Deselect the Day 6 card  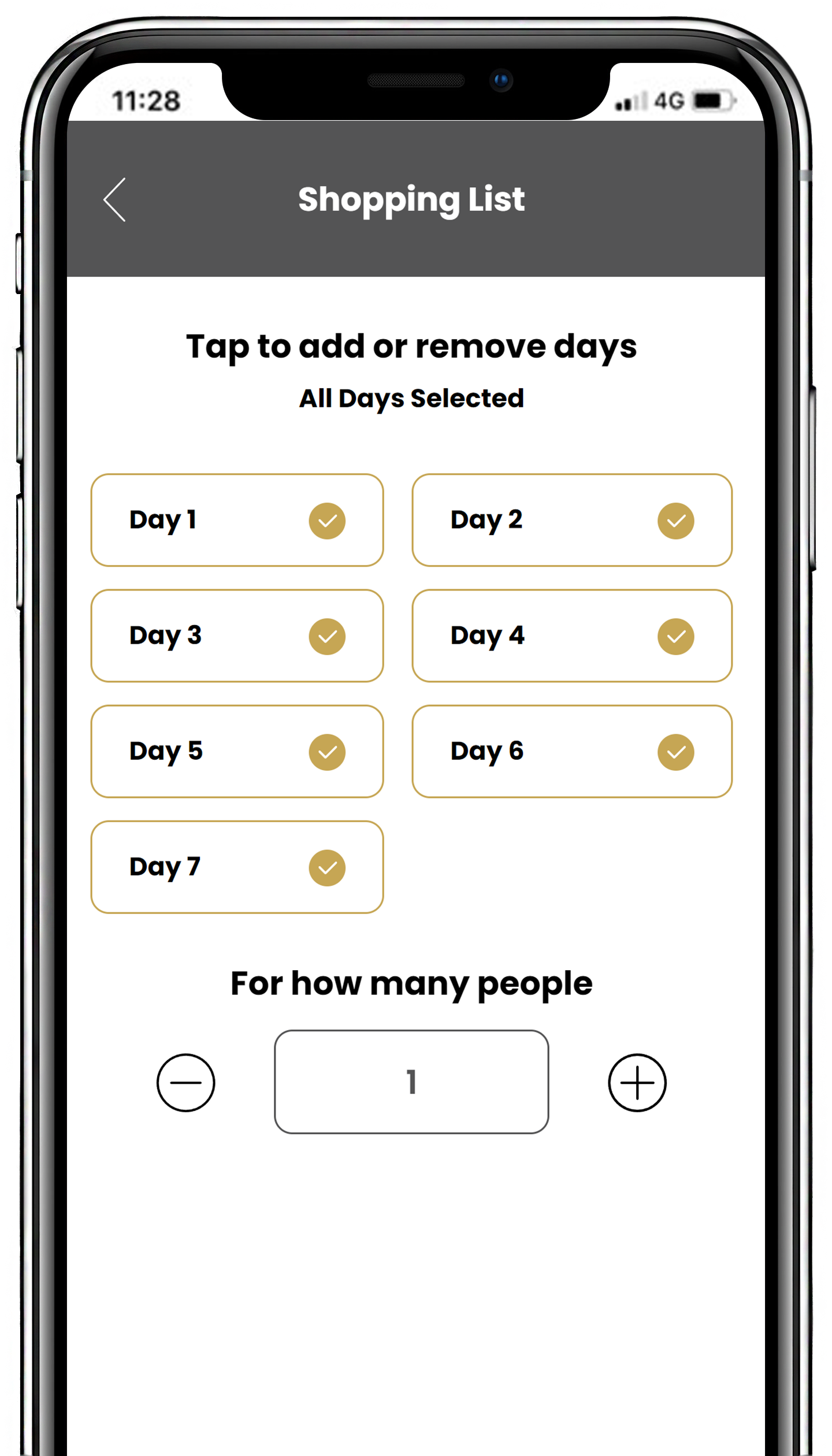pos(572,751)
